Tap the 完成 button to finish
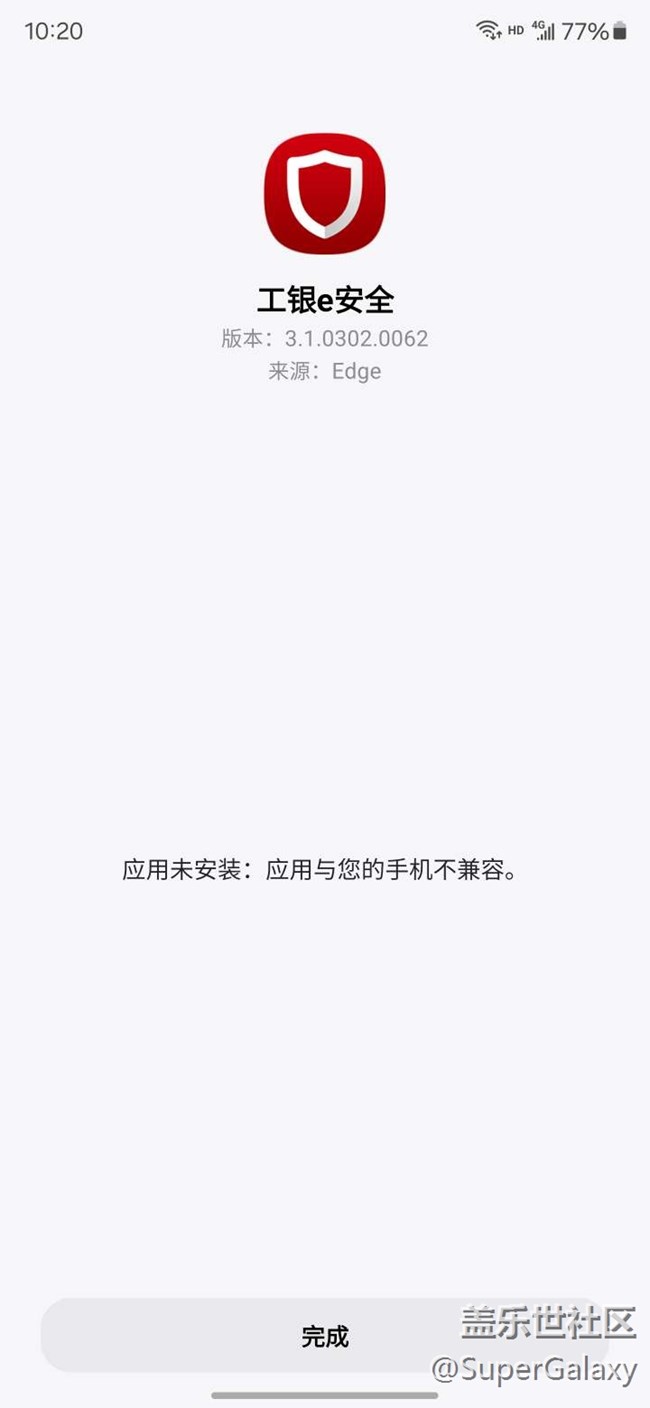This screenshot has width=650, height=1408. coord(324,1336)
